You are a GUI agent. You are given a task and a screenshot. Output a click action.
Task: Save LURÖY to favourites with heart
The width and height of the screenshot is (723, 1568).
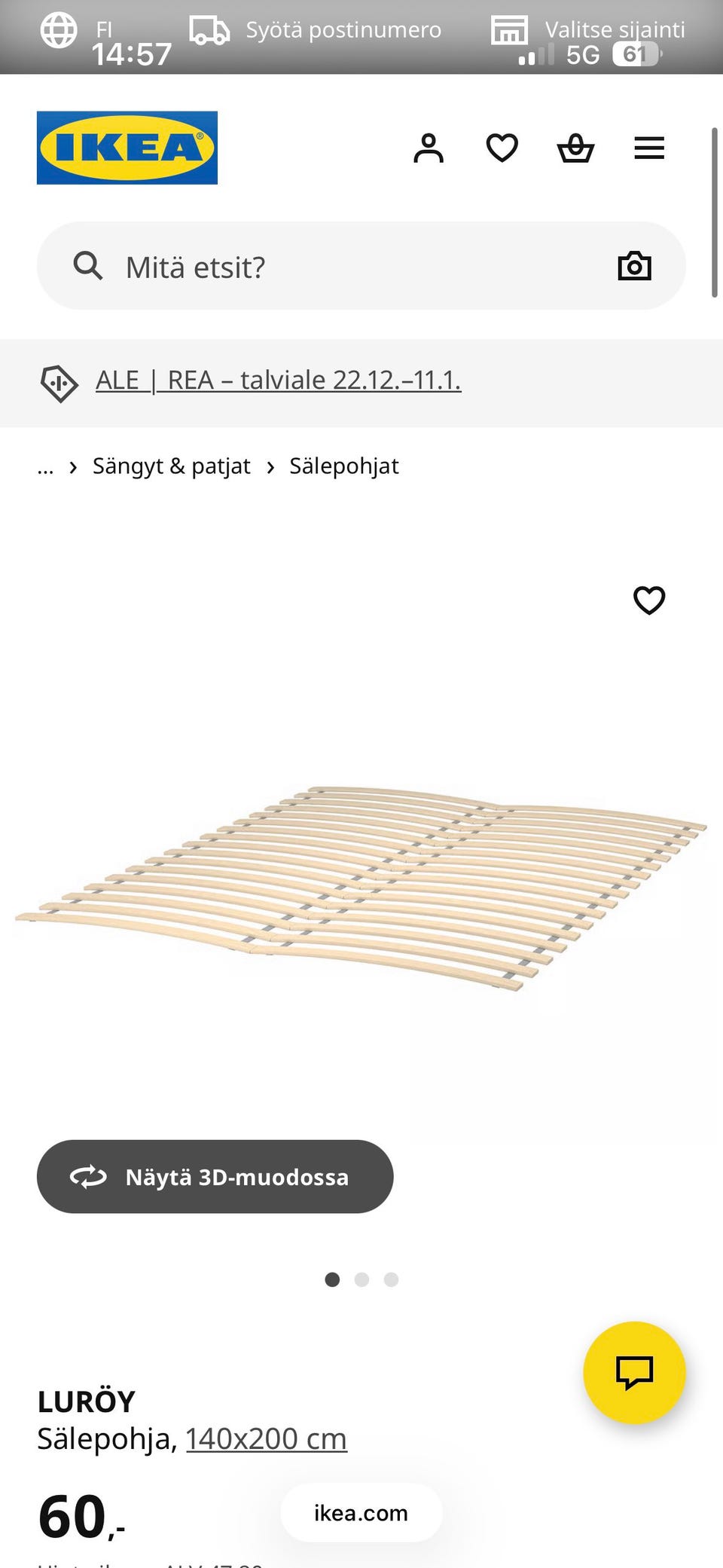point(648,601)
